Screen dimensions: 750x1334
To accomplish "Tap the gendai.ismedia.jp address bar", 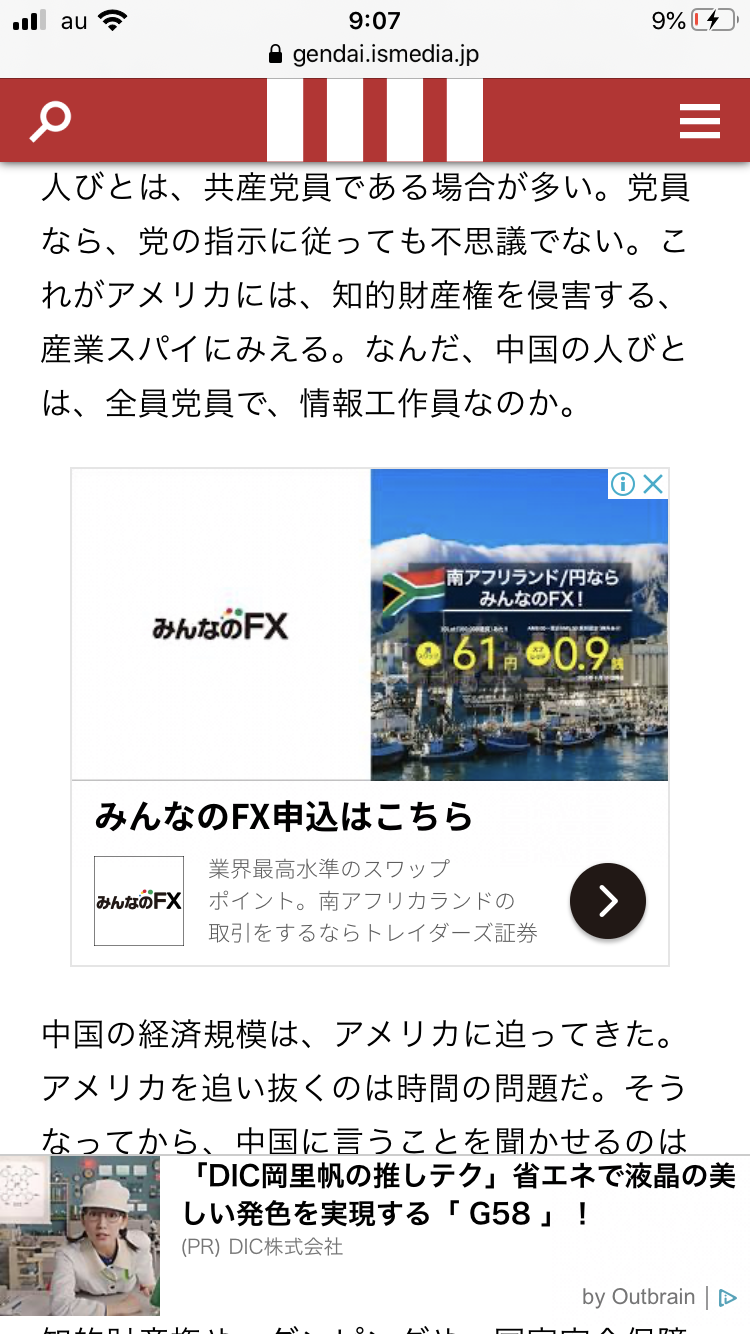I will click(x=375, y=54).
